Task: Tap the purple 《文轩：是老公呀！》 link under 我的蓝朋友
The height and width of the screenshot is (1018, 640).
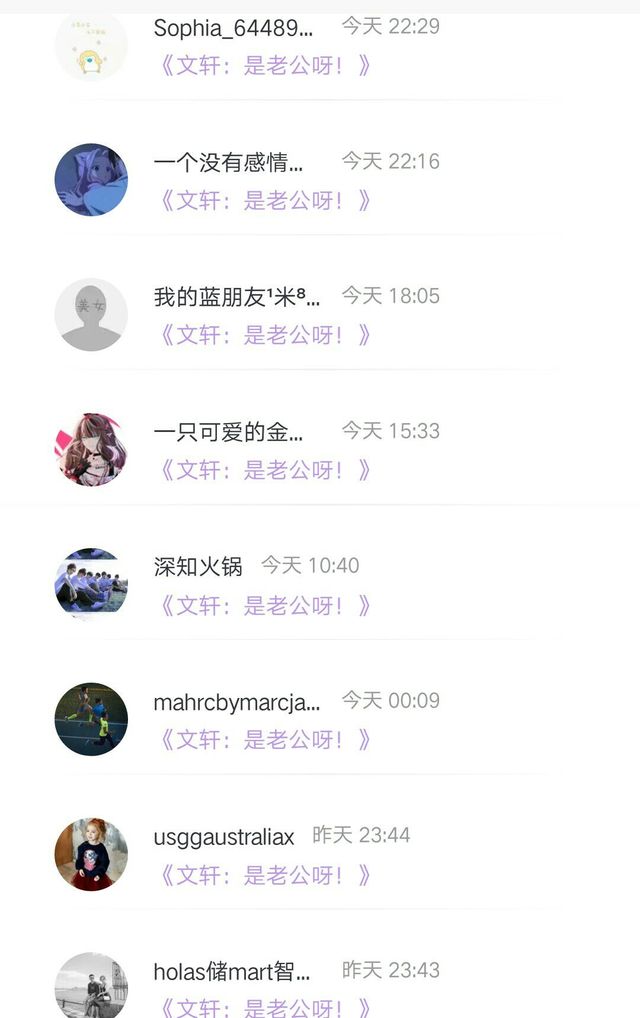Action: coord(265,335)
